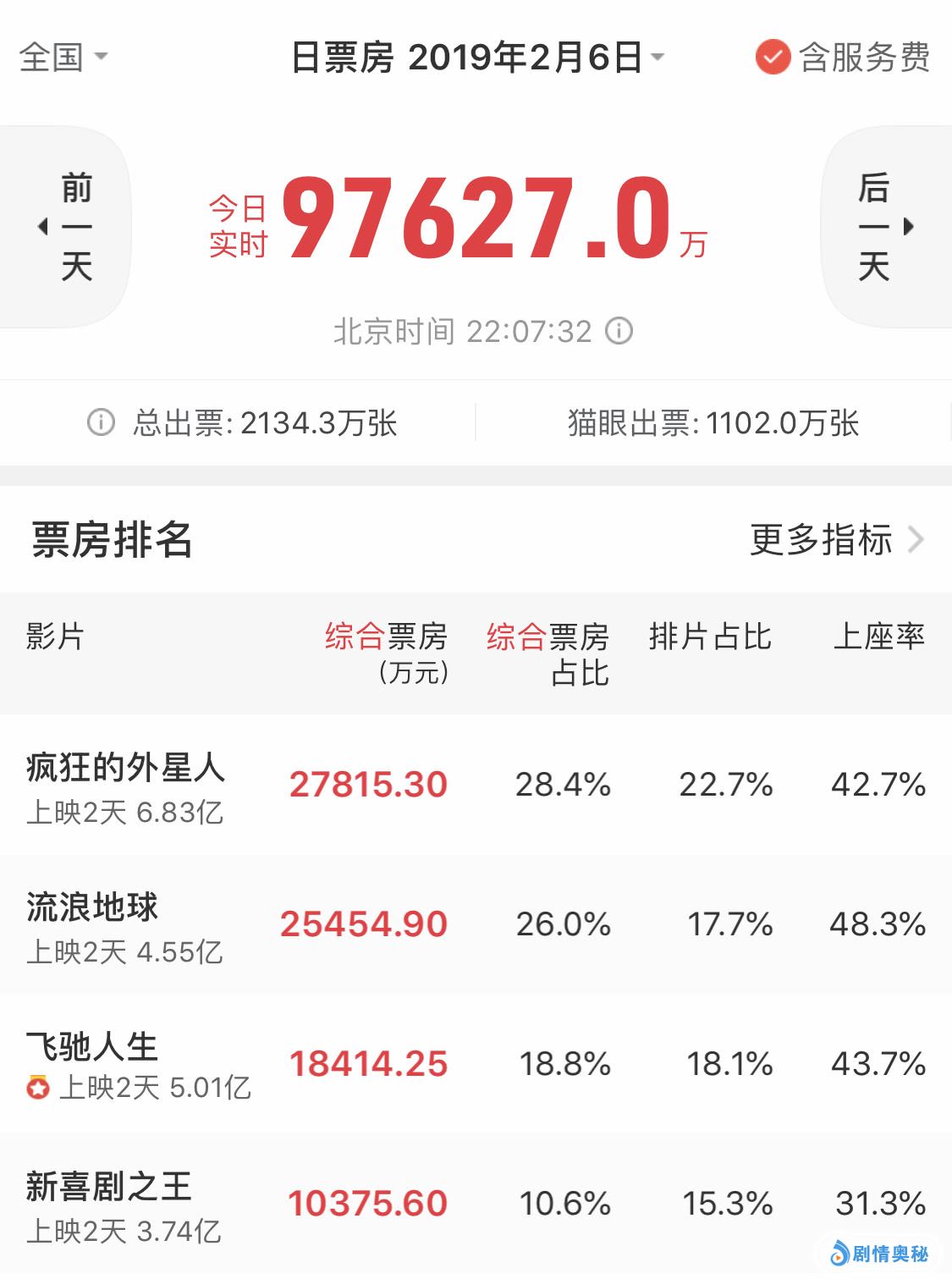Go to the next day (后一天)

[x=884, y=226]
